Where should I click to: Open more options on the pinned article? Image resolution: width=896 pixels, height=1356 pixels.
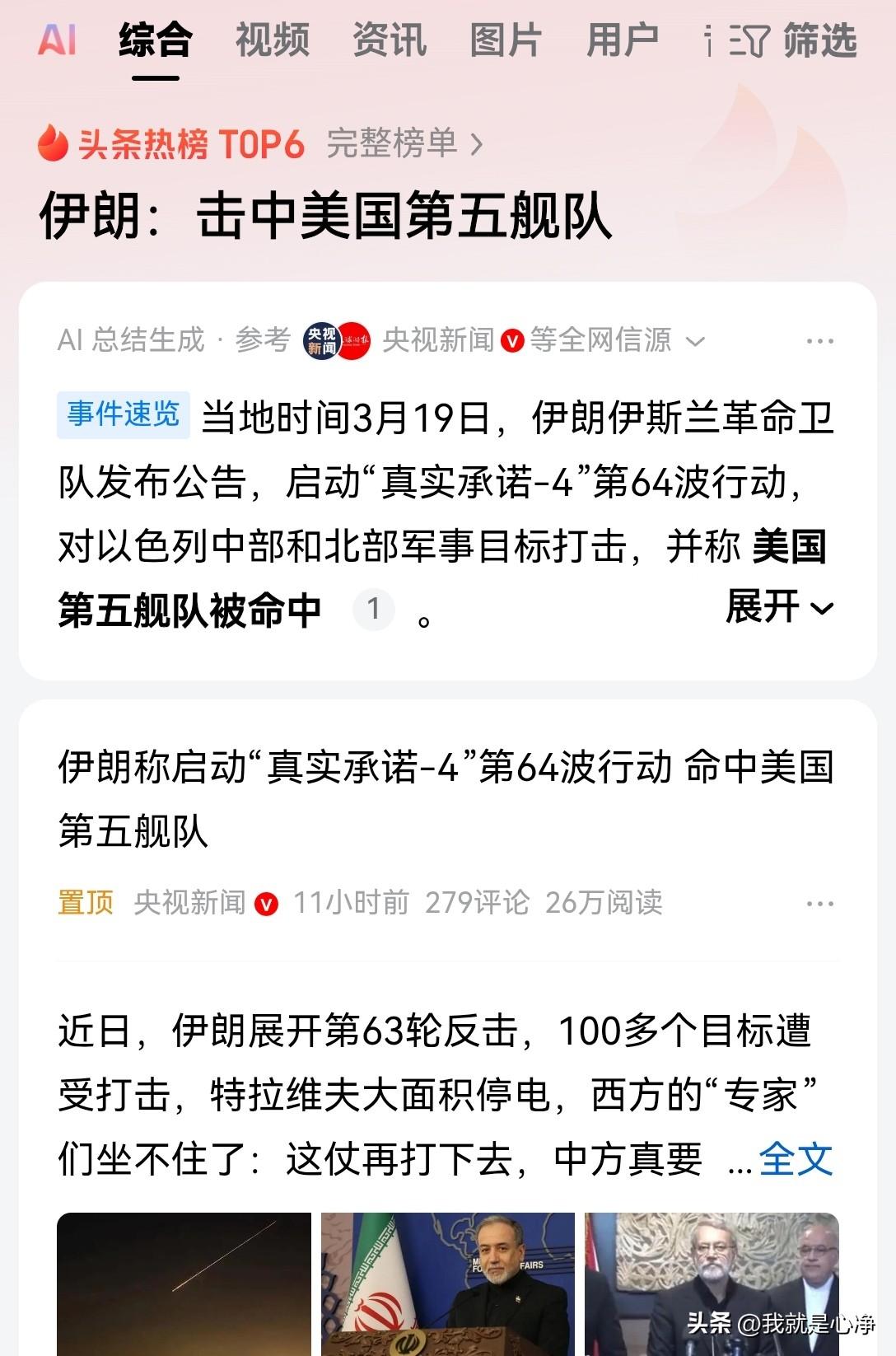click(x=818, y=903)
